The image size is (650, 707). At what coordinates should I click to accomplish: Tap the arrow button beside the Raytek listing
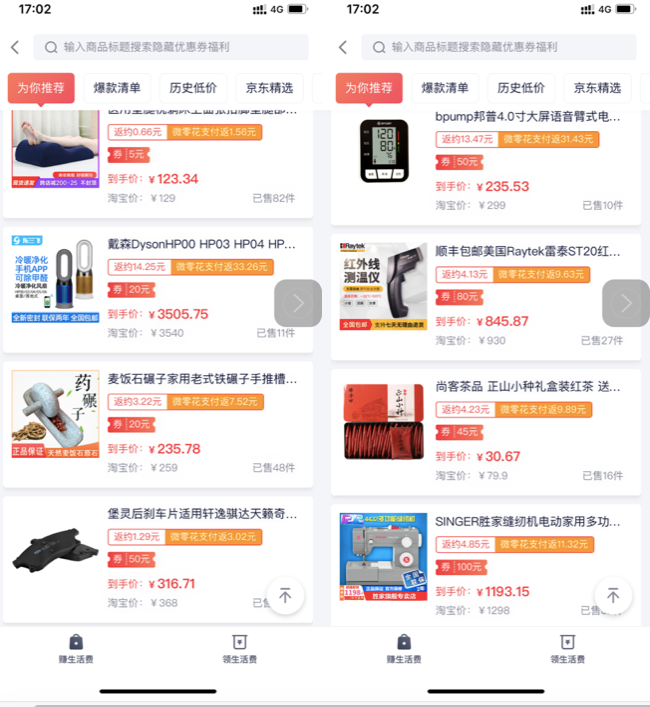coord(626,303)
